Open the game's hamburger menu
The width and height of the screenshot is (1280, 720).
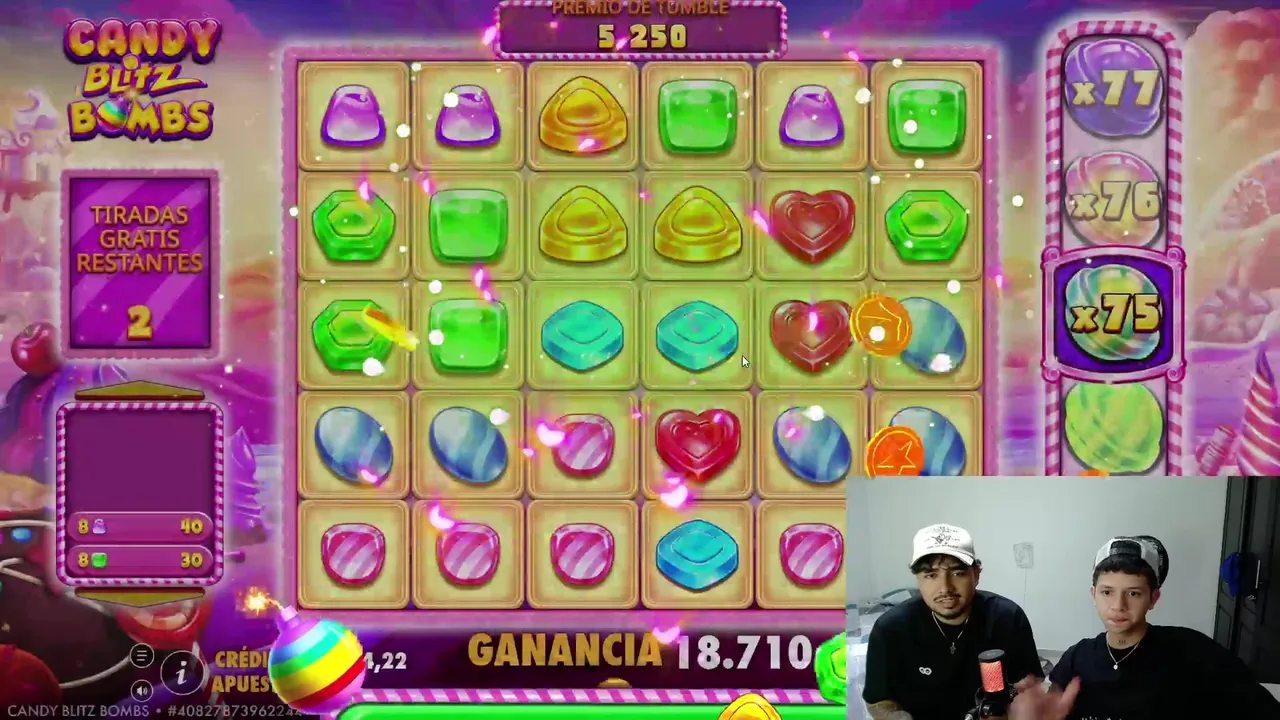[141, 657]
